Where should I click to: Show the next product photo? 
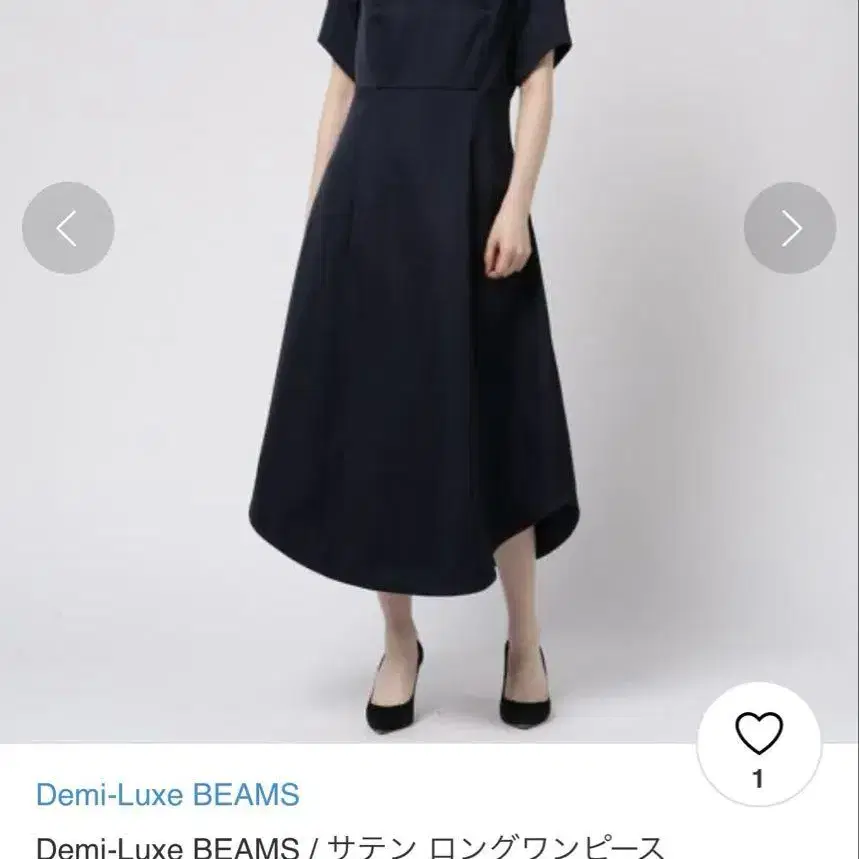(790, 228)
